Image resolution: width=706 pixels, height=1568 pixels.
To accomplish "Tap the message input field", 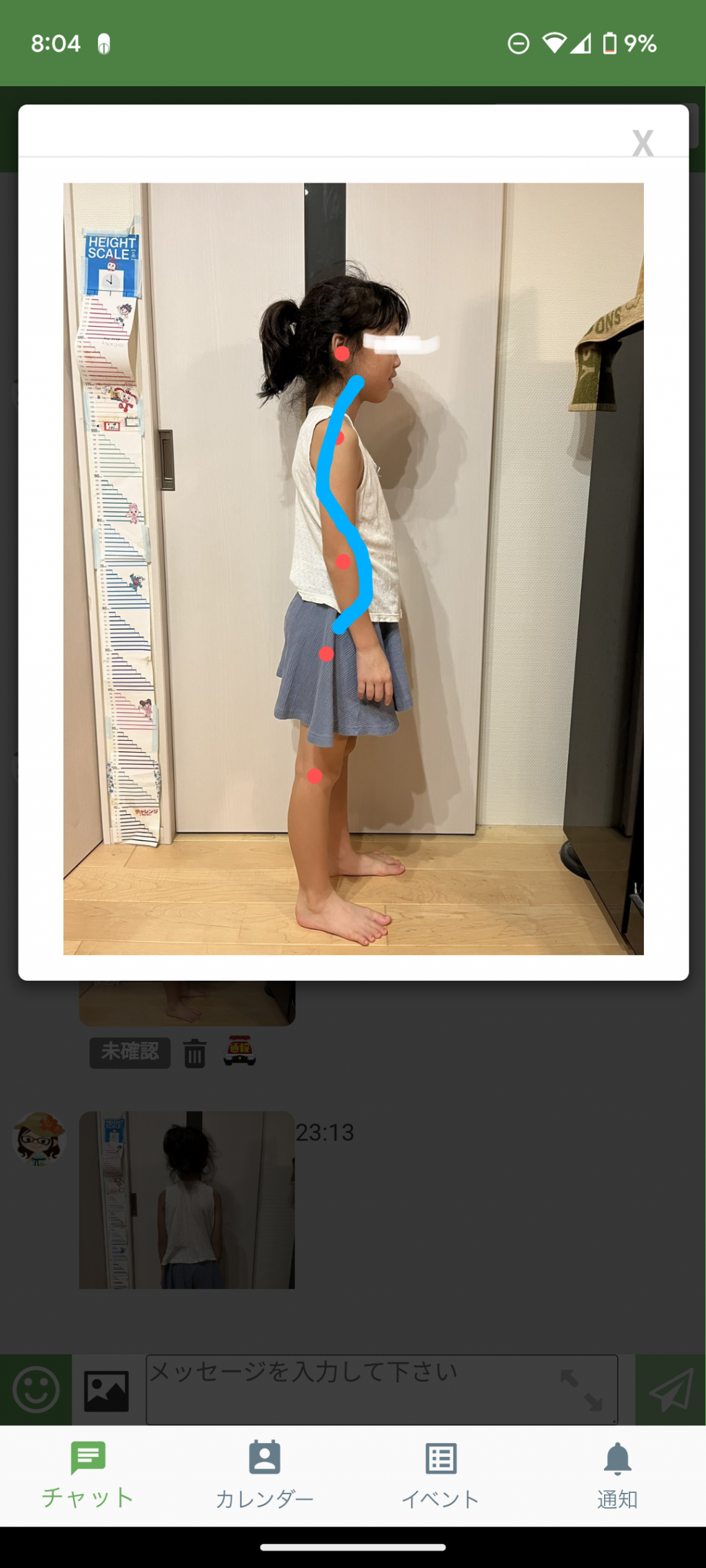I will tap(382, 1389).
